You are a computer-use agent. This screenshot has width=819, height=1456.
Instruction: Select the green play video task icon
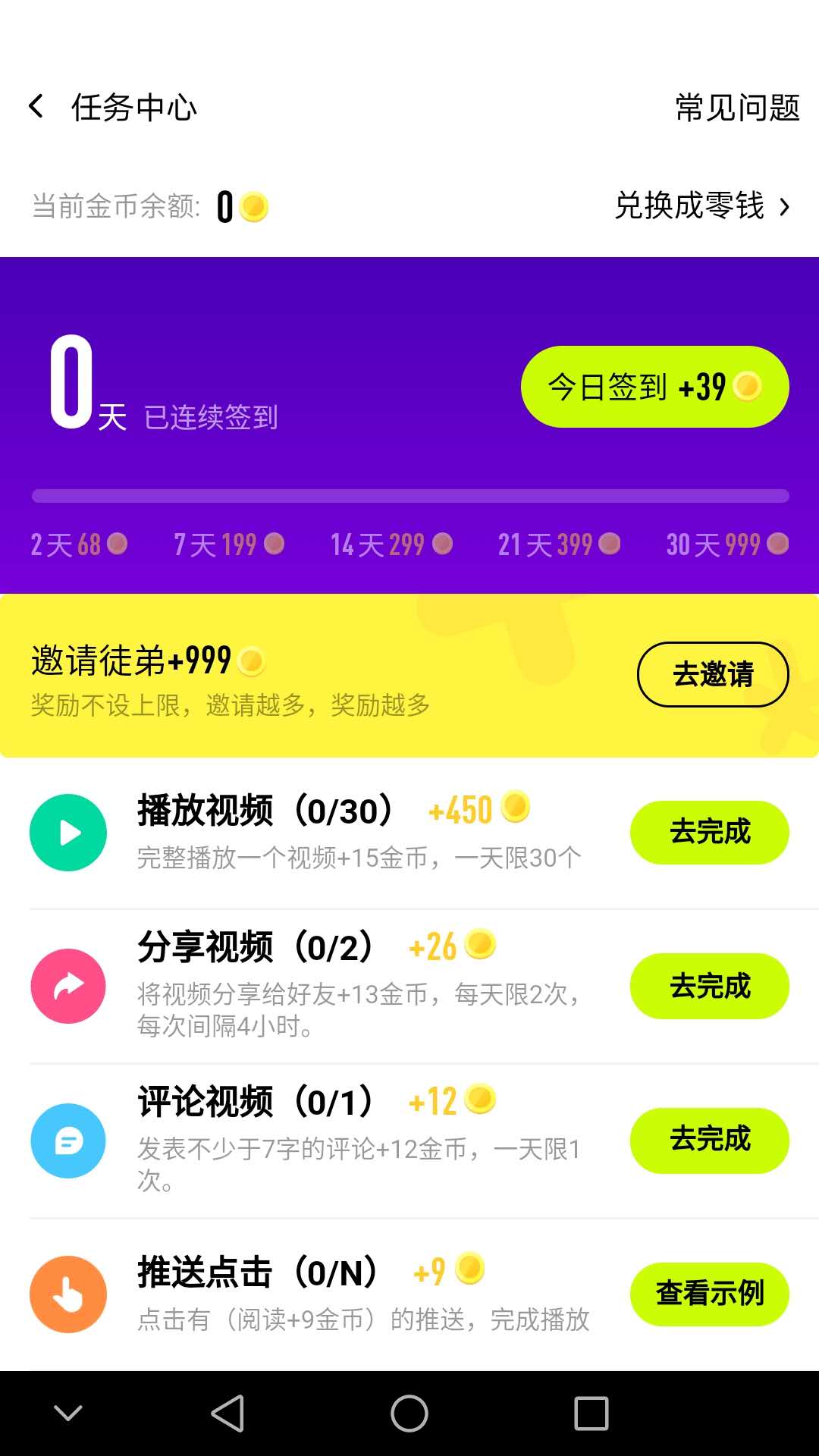pyautogui.click(x=67, y=832)
